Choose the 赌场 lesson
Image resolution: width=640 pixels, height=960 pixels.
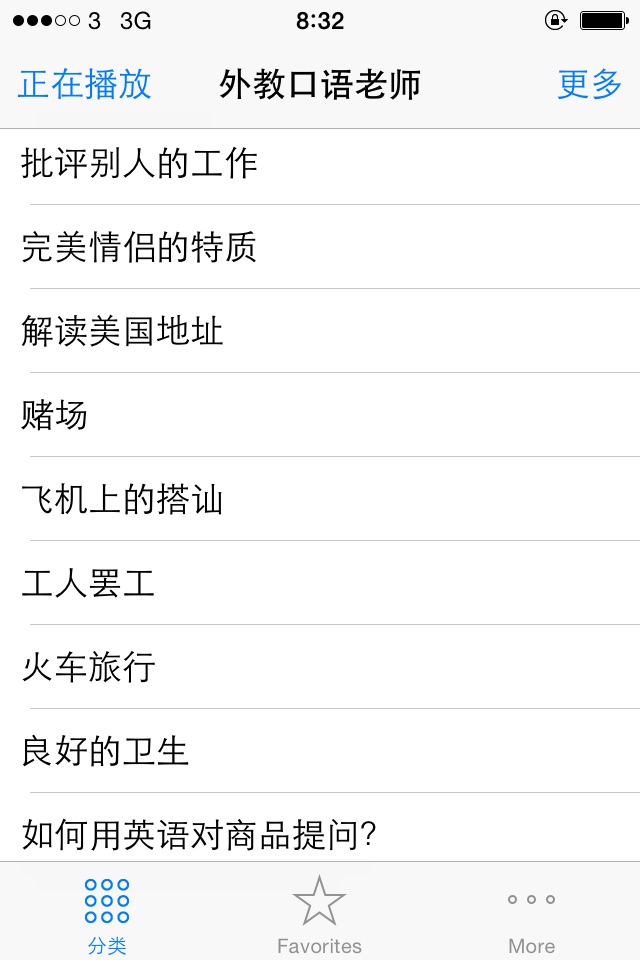click(320, 414)
